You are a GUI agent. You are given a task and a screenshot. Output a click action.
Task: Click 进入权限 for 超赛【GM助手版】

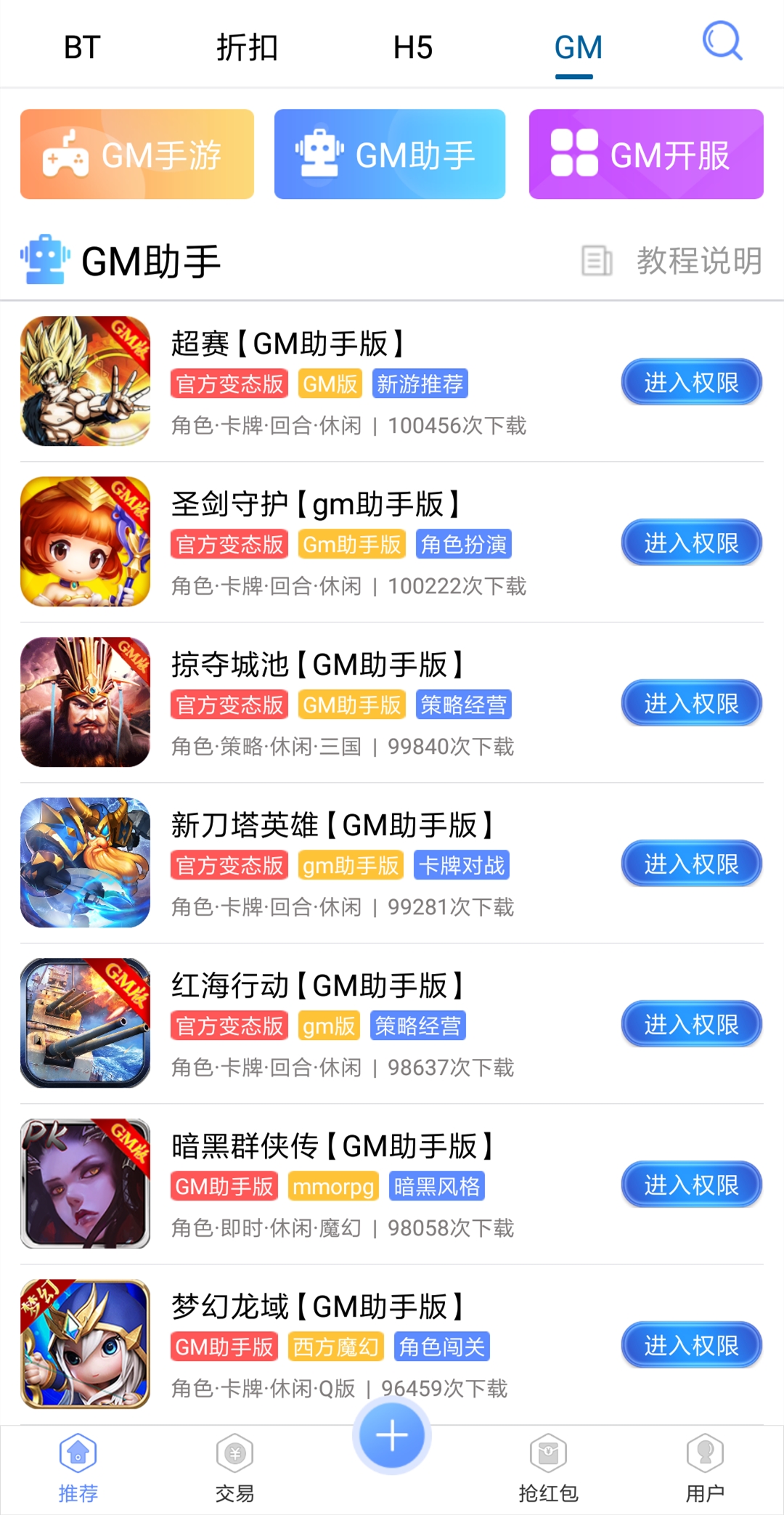pyautogui.click(x=690, y=381)
